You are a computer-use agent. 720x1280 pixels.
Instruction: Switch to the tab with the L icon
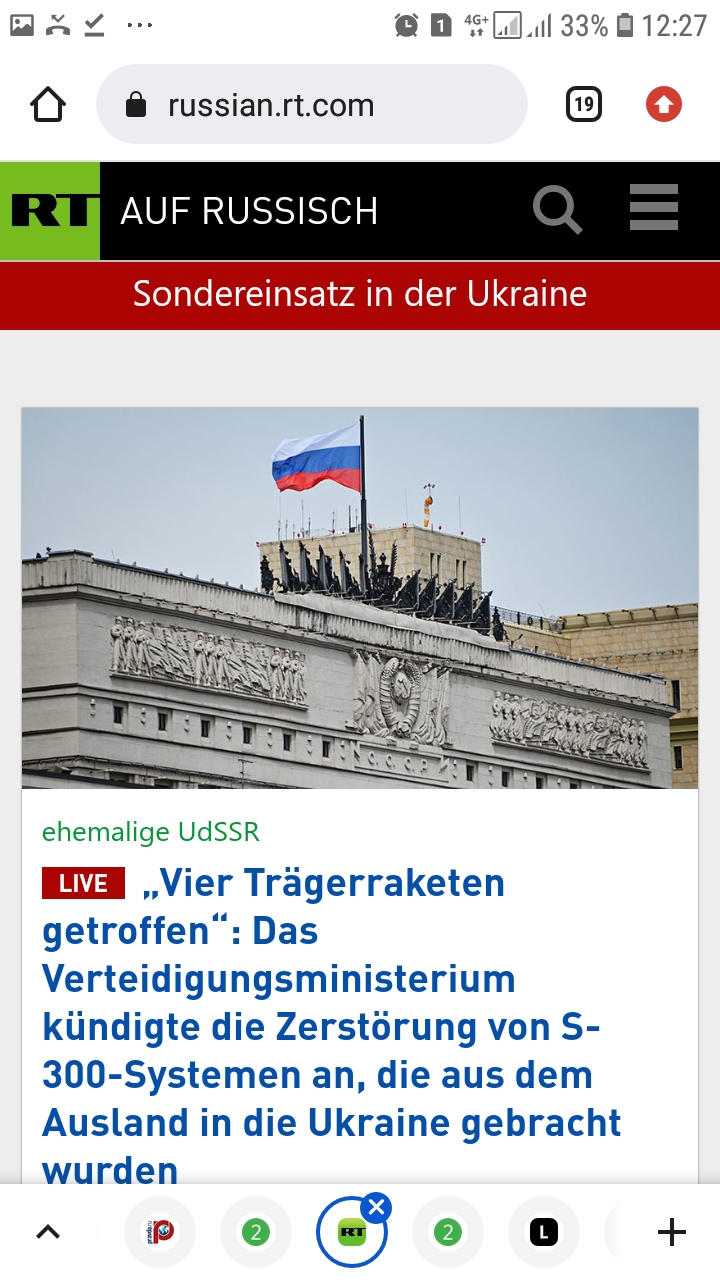[x=544, y=1232]
